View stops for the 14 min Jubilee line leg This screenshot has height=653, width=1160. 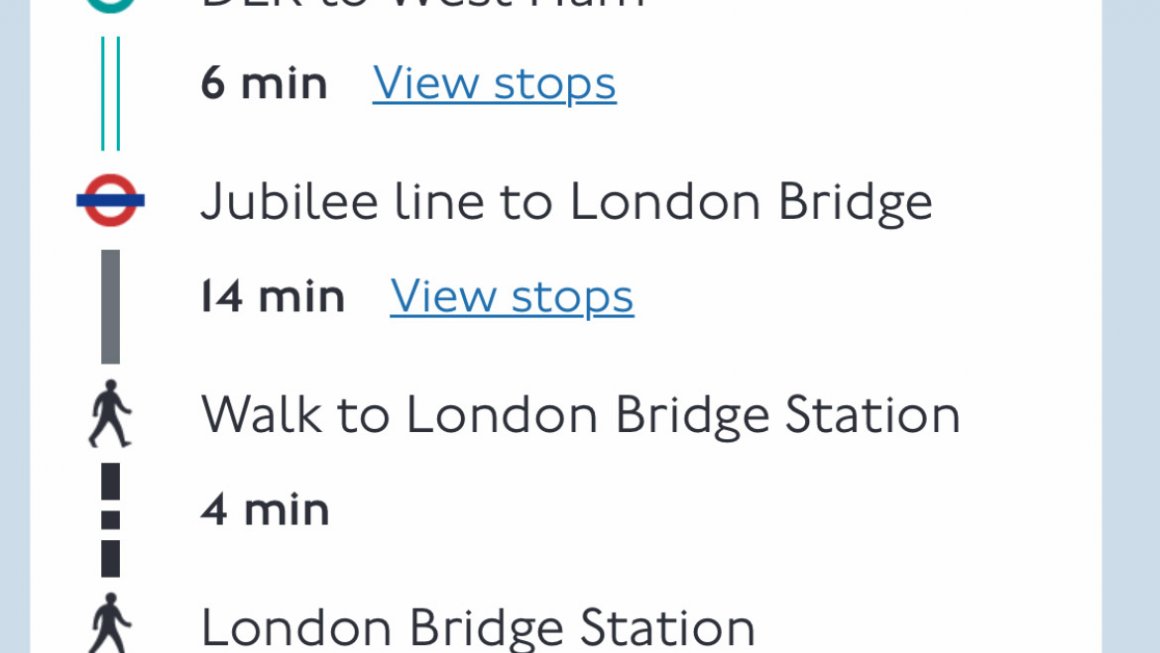tap(511, 297)
